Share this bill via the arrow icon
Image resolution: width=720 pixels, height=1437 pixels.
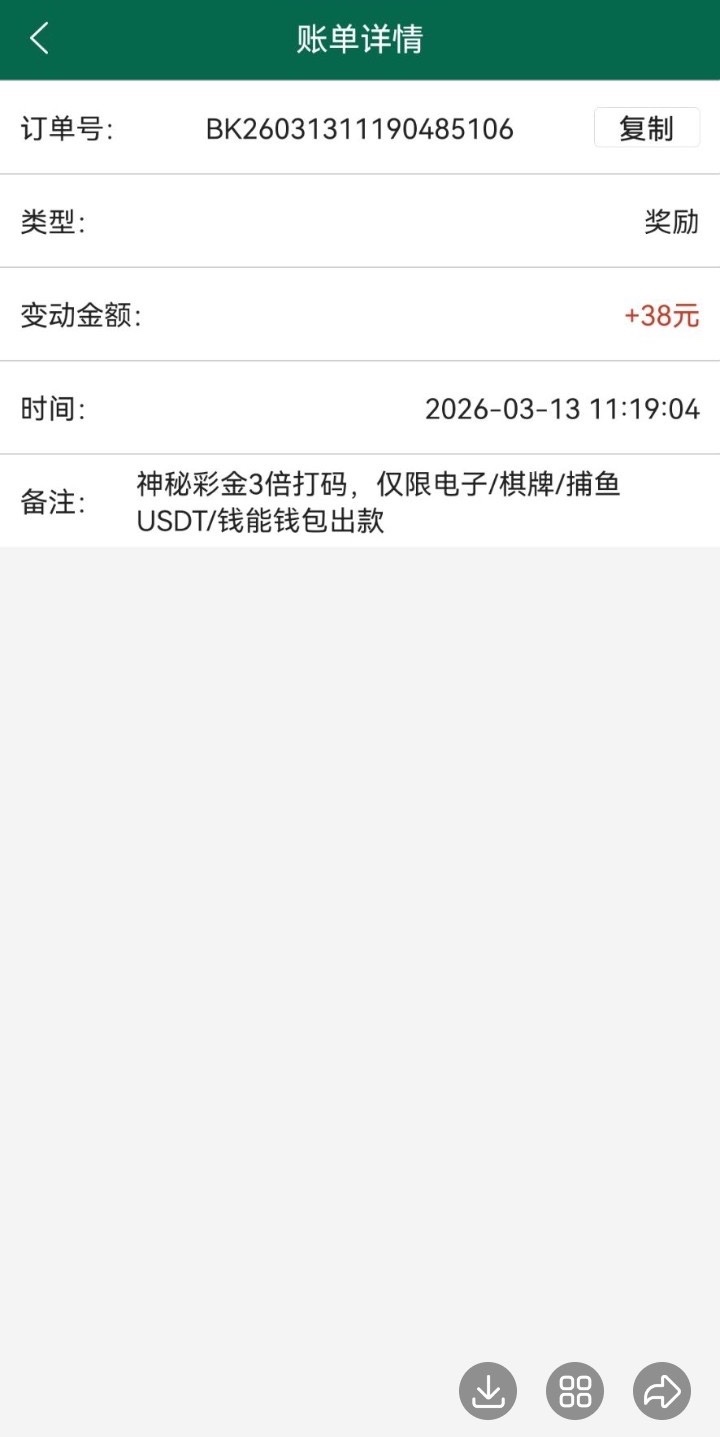point(662,1391)
